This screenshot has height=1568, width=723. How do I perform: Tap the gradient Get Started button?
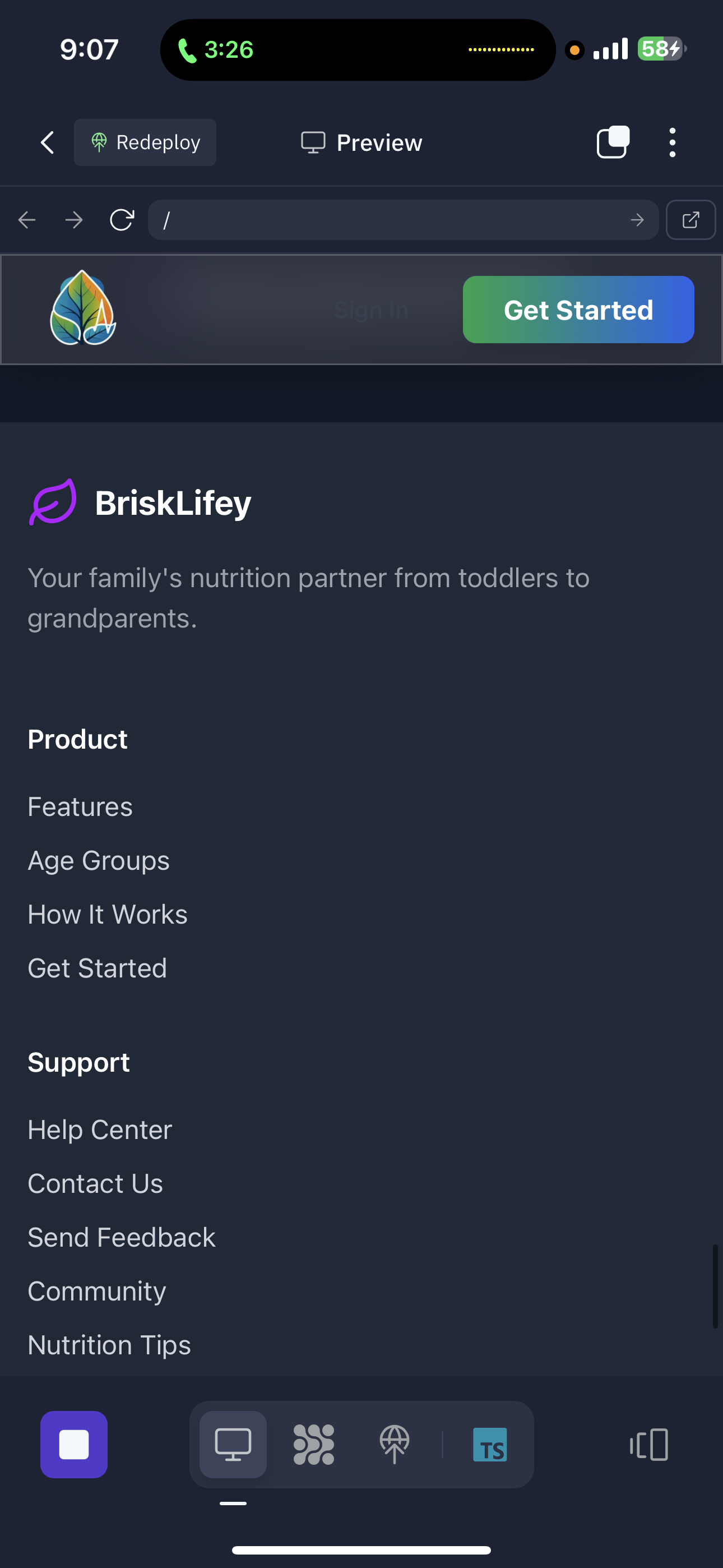pyautogui.click(x=578, y=310)
